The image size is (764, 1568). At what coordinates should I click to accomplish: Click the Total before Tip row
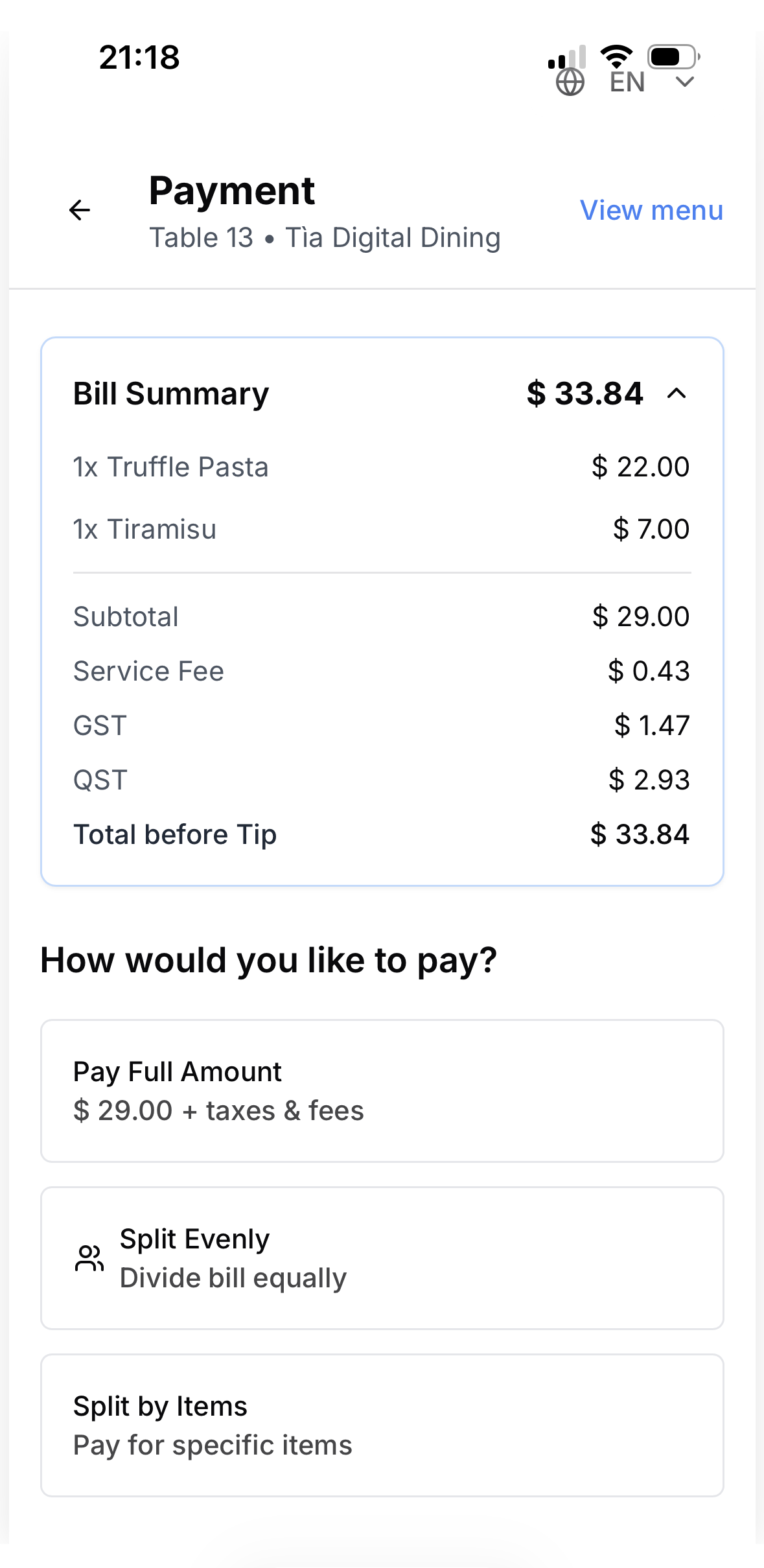[x=175, y=835]
